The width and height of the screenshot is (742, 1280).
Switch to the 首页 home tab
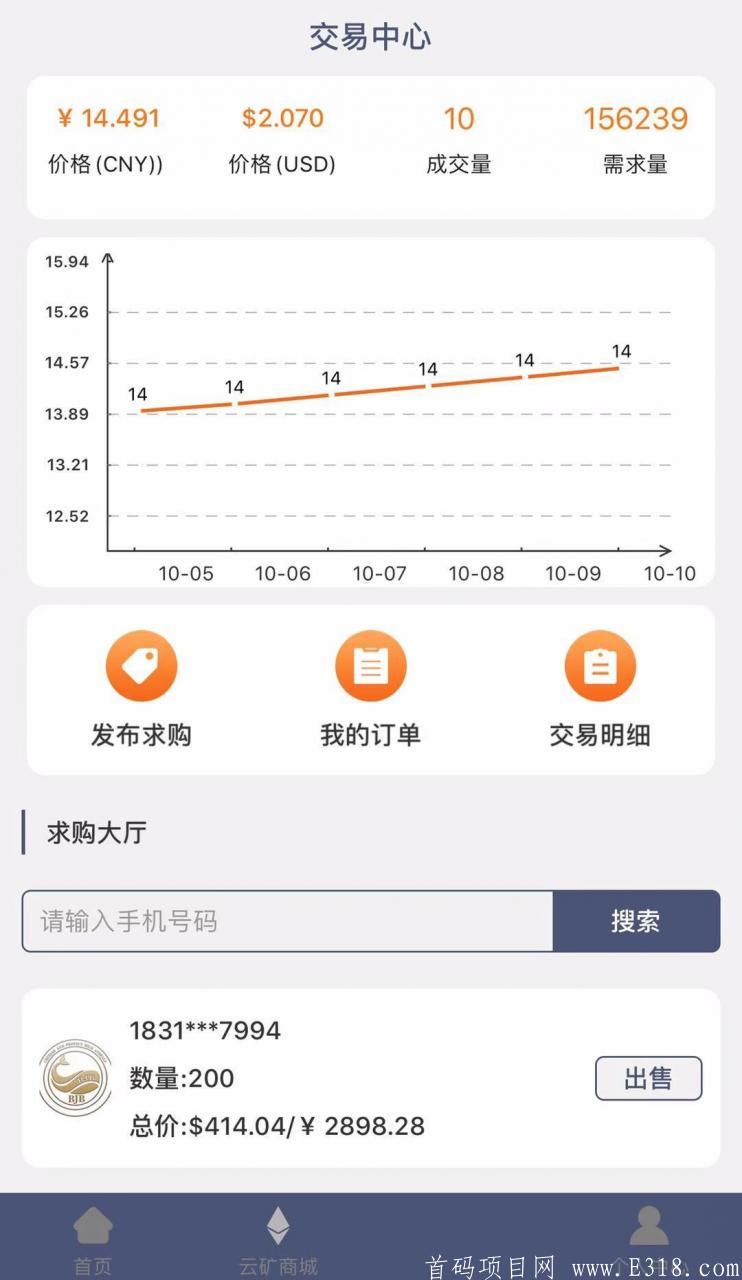click(x=93, y=1236)
